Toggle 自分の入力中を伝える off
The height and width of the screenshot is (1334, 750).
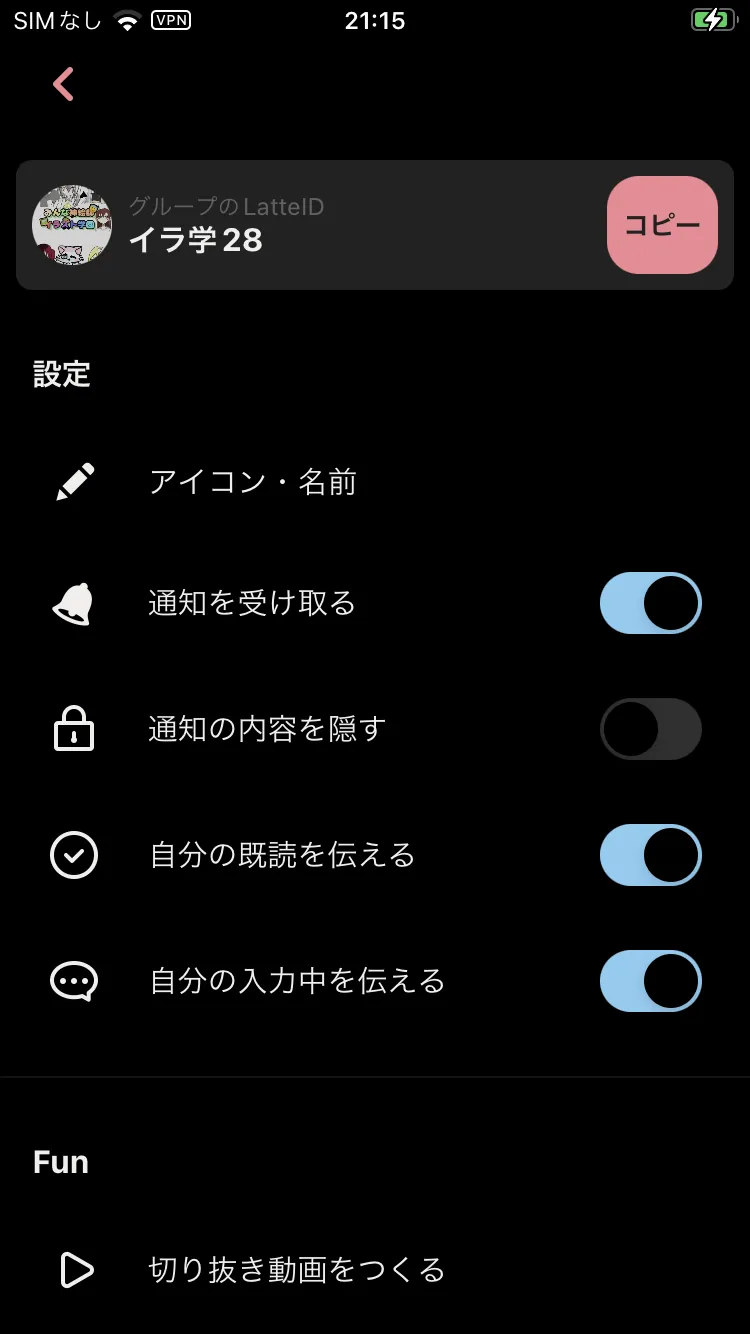point(650,982)
